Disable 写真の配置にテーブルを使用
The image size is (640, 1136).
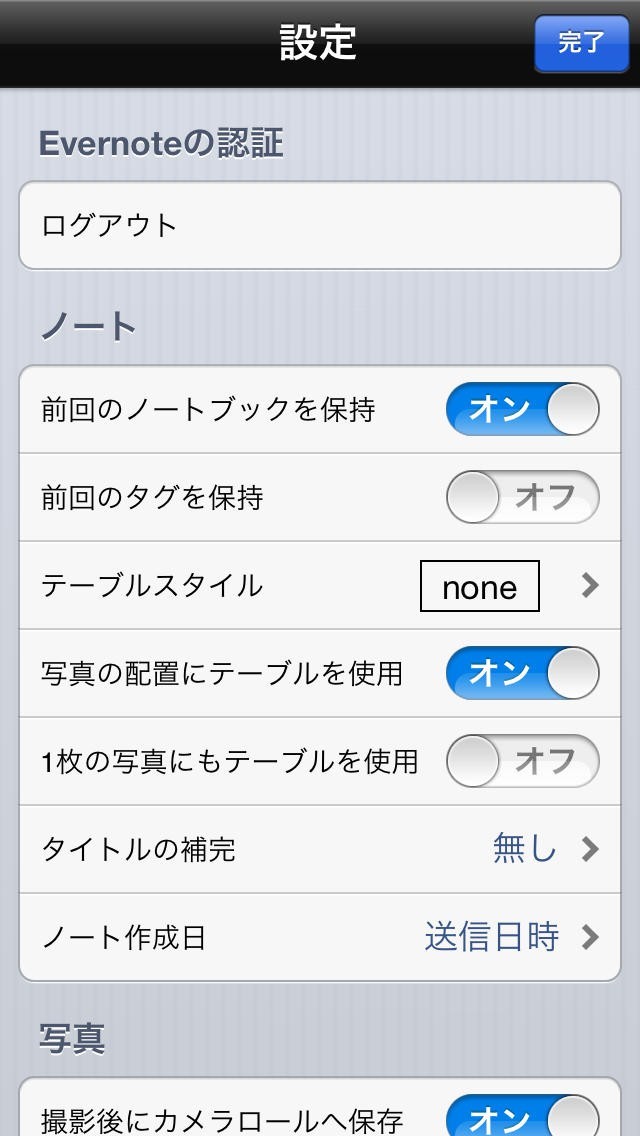pos(522,673)
